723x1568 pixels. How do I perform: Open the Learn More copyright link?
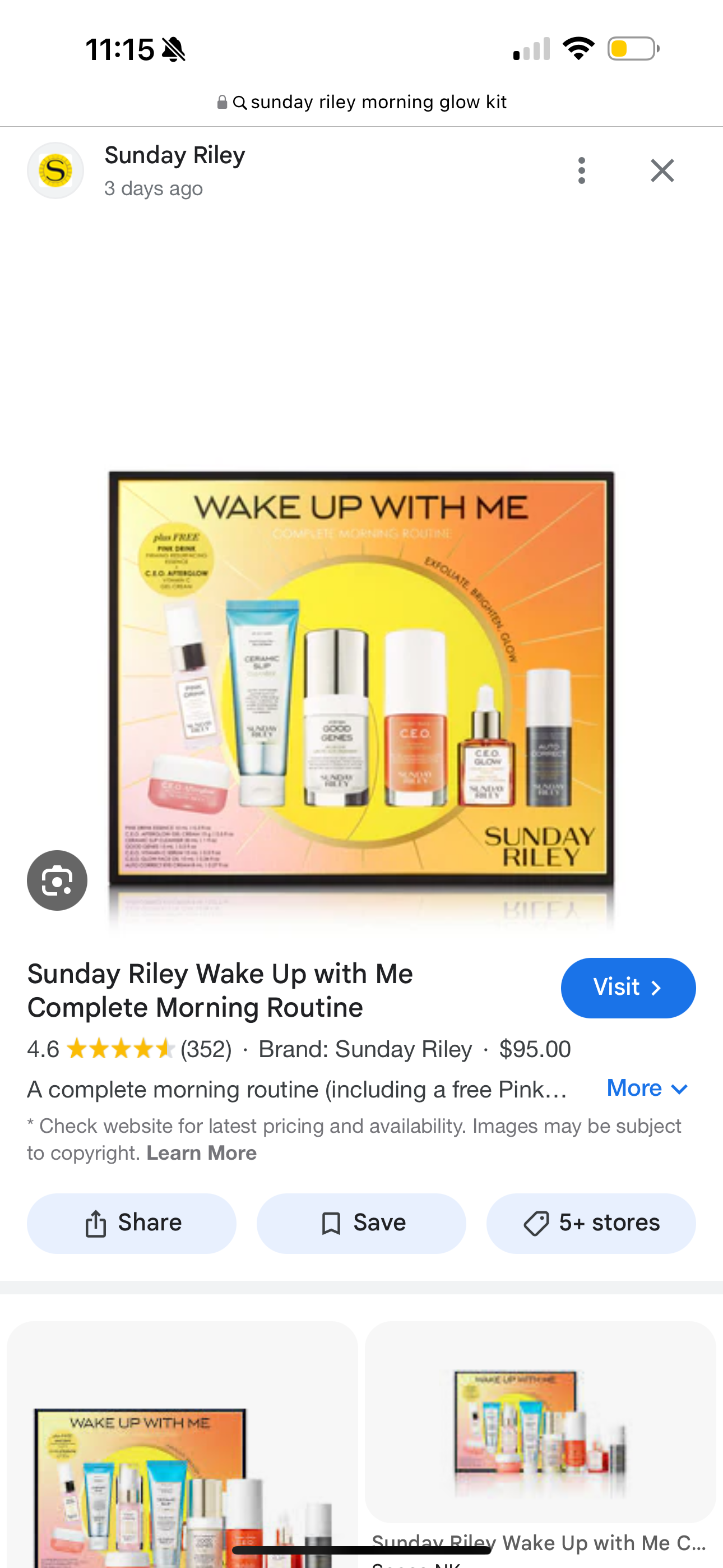201,1153
